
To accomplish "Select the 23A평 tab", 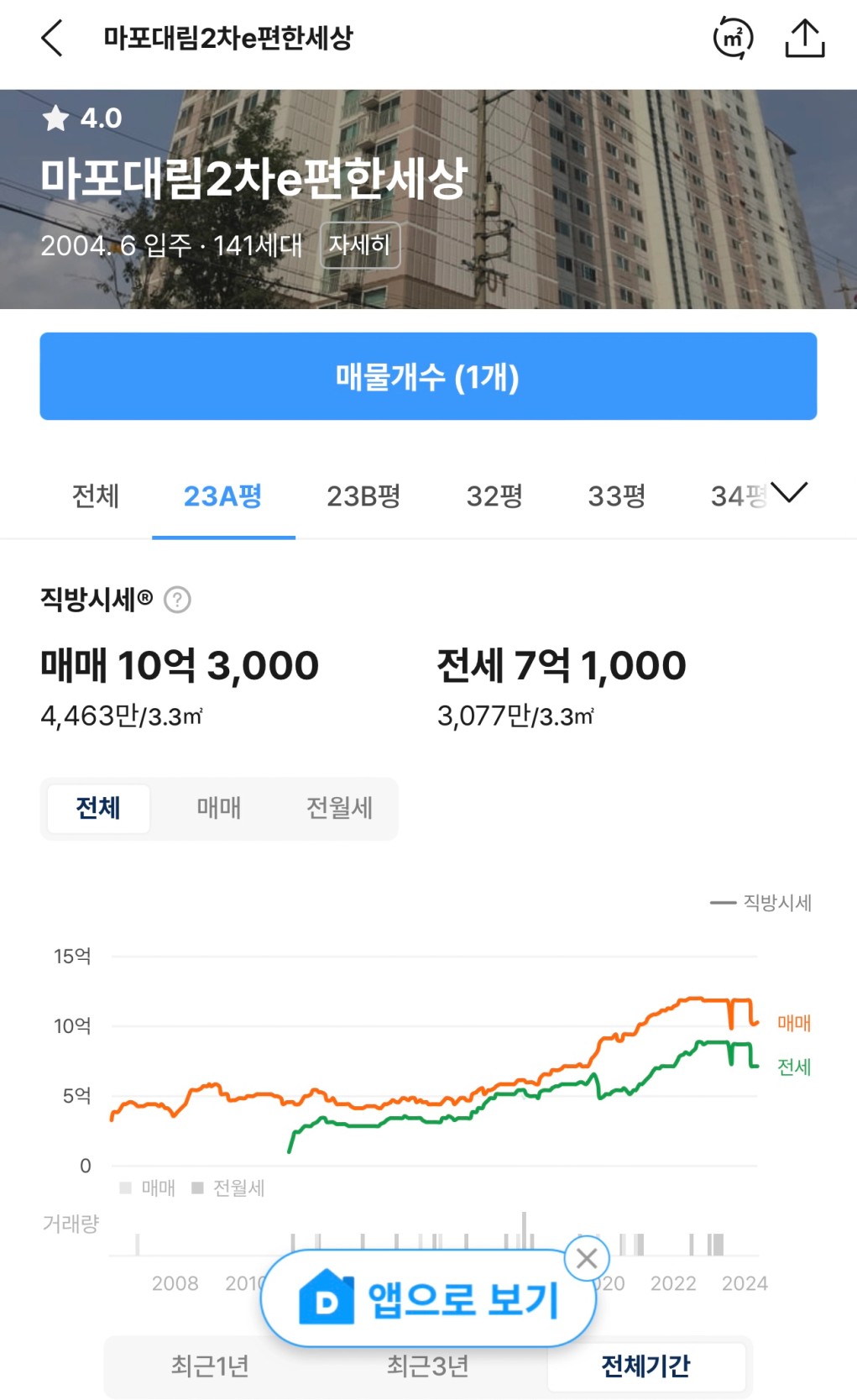I will [223, 496].
